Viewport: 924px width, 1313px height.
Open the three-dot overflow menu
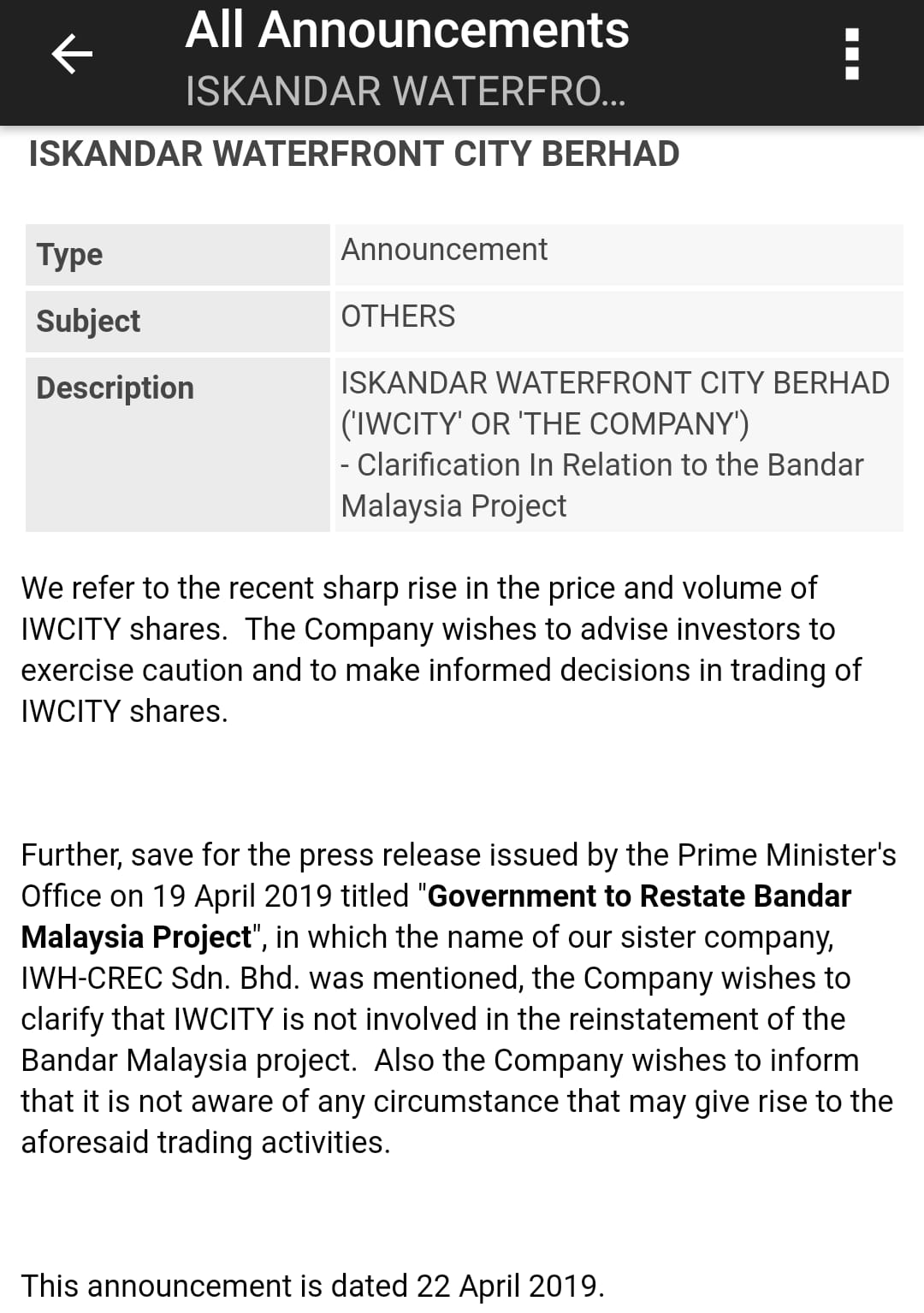click(851, 54)
